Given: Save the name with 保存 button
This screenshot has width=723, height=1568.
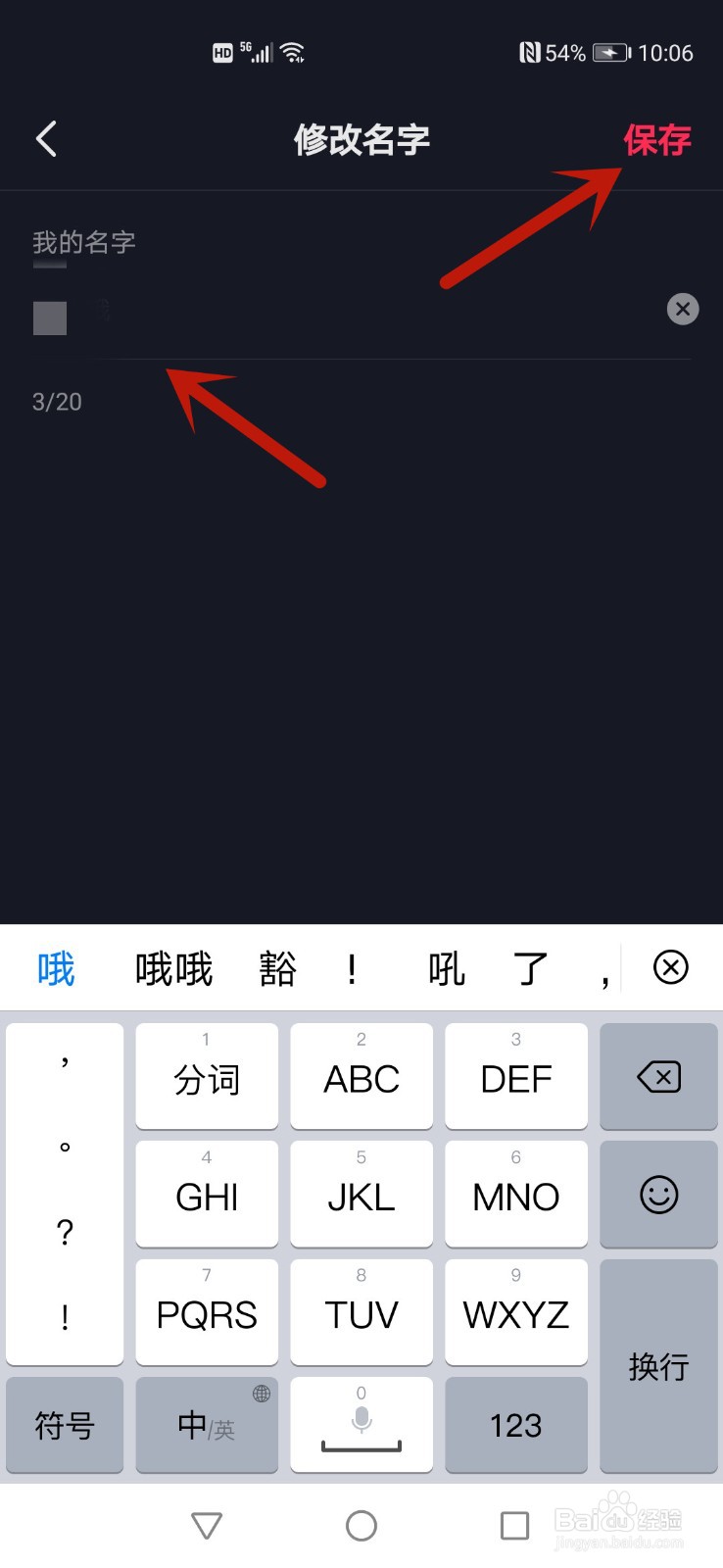Looking at the screenshot, I should point(657,140).
